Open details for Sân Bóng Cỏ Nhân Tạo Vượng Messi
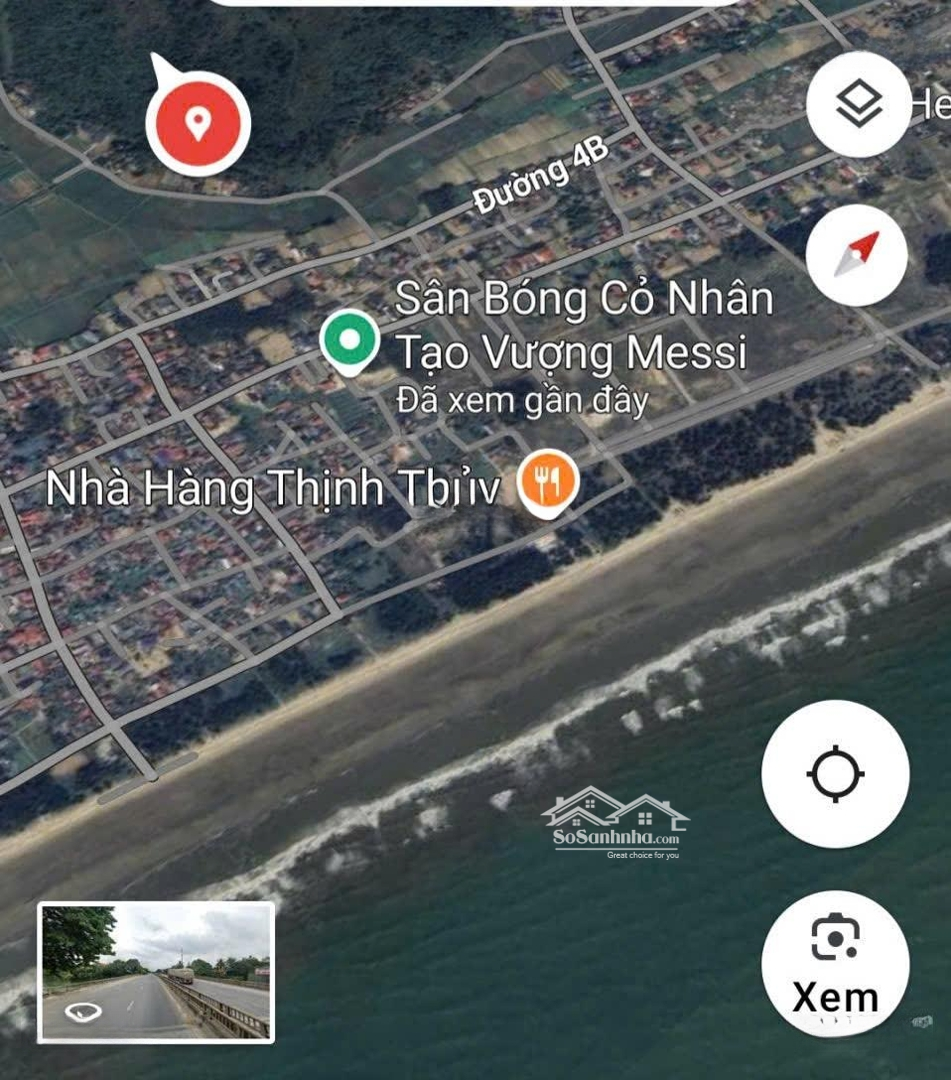This screenshot has height=1080, width=951. (585, 322)
